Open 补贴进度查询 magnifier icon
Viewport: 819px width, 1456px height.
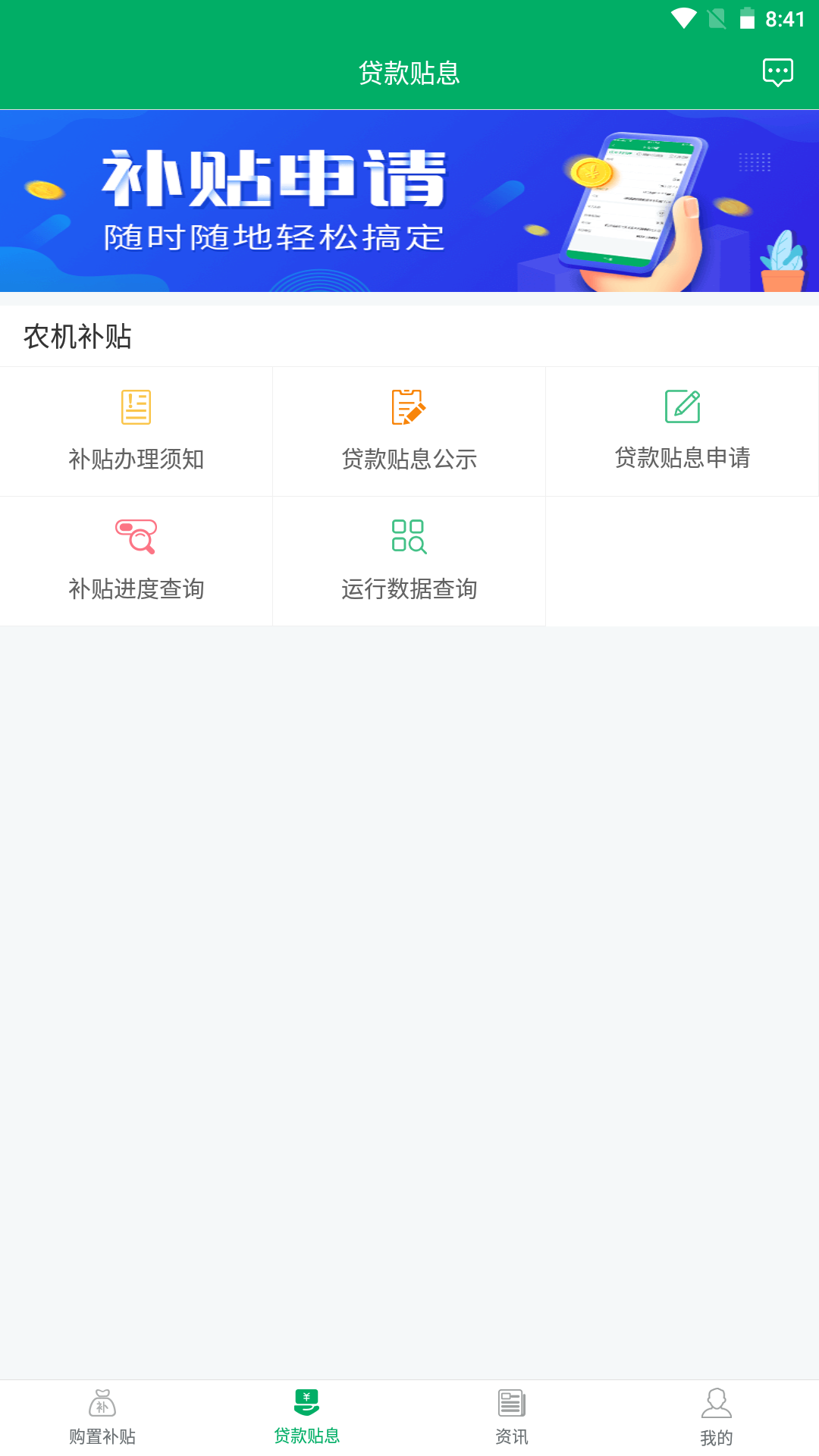136,537
